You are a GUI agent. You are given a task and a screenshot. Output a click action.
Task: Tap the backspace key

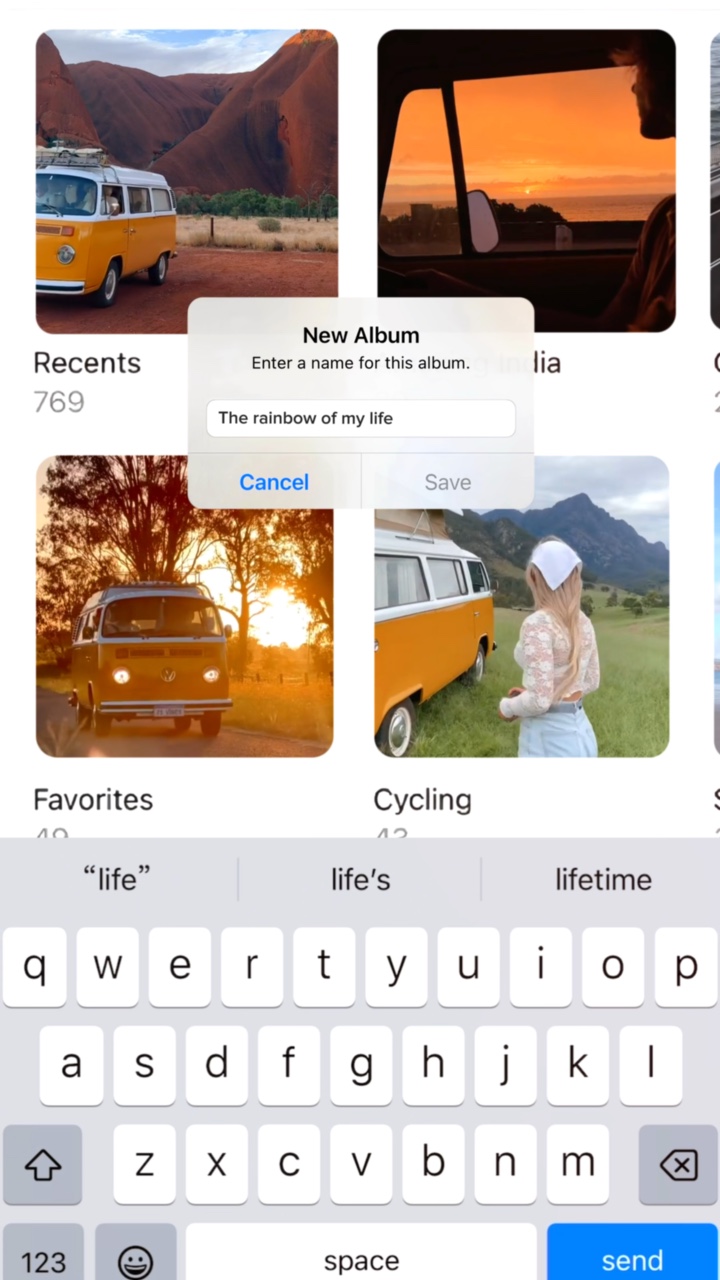click(x=678, y=1164)
